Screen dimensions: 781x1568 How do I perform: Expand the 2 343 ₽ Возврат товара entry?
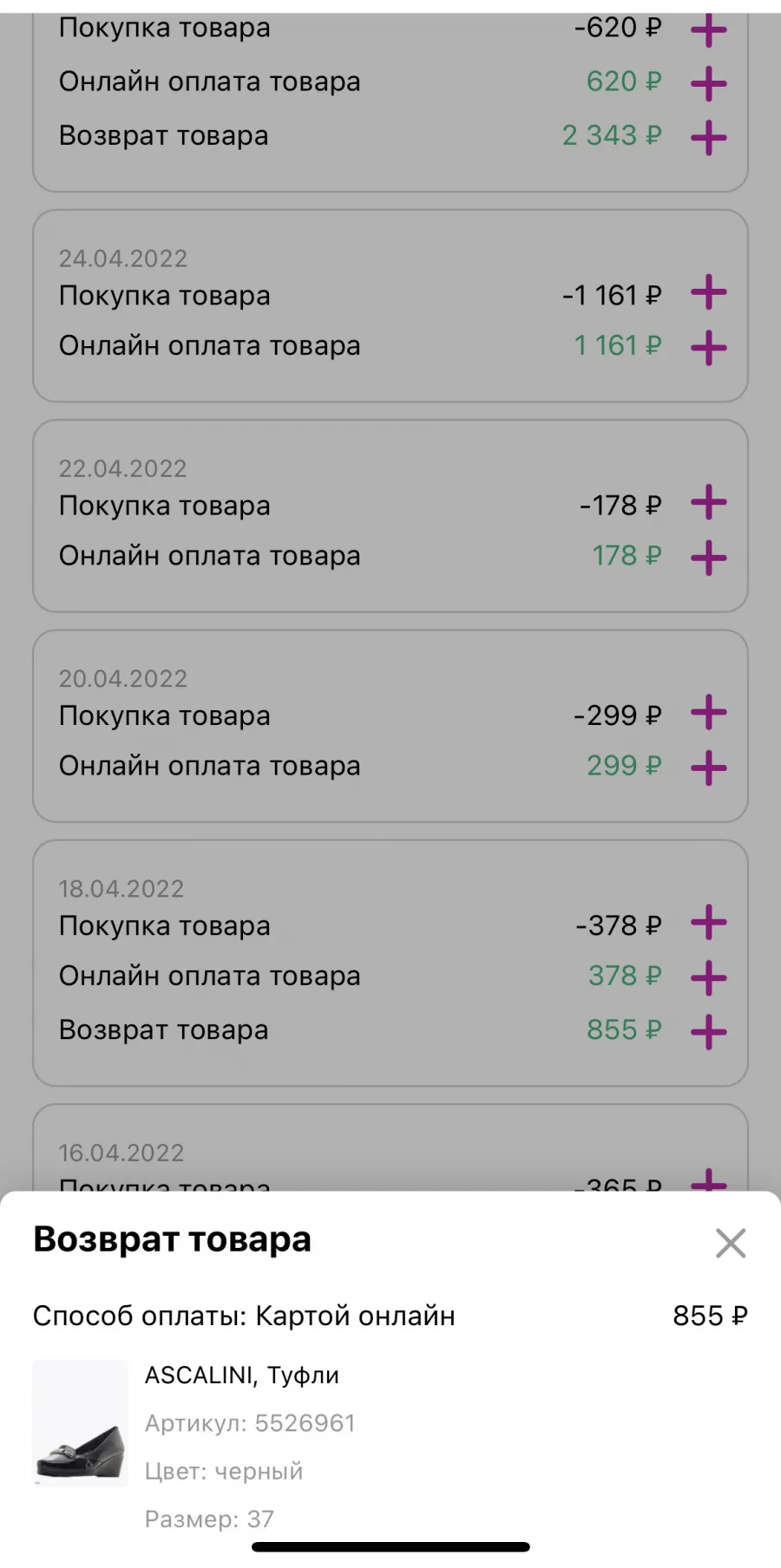(709, 137)
